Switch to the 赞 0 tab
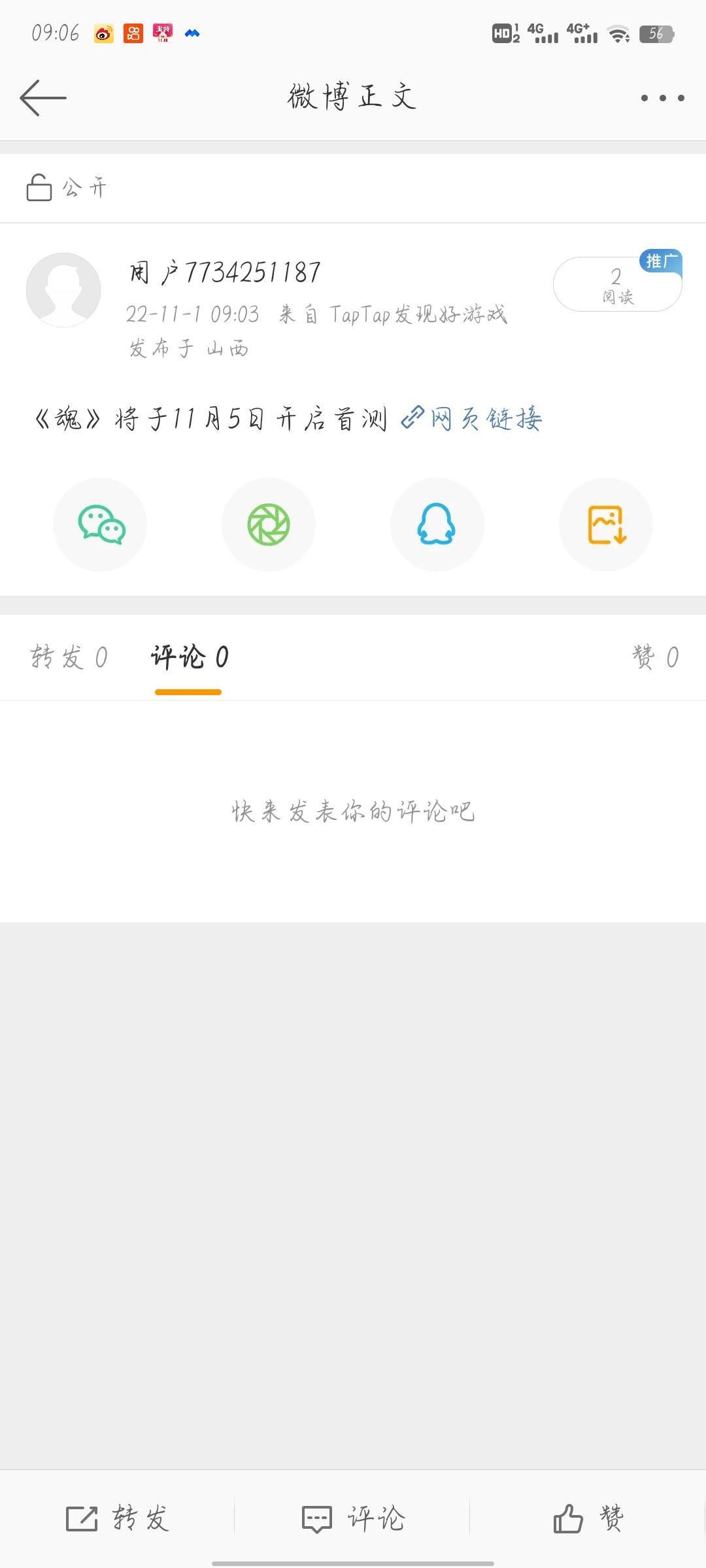 coord(656,657)
